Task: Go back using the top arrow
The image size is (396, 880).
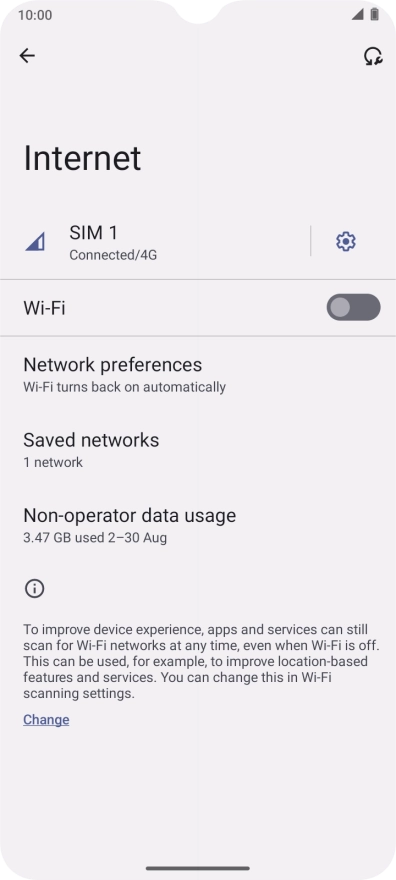Action: coord(27,56)
